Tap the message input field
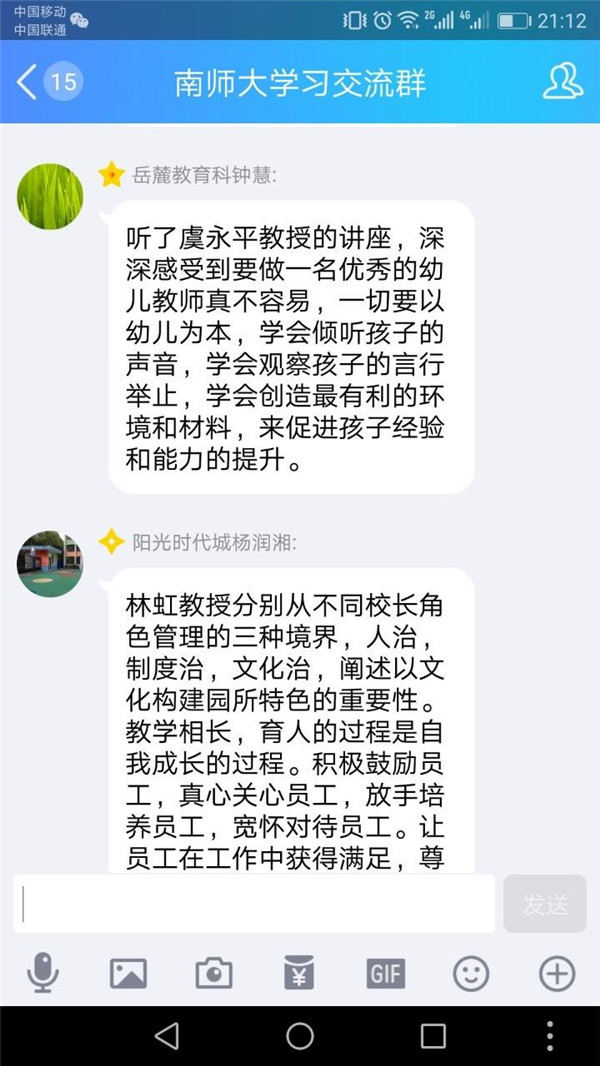Image resolution: width=600 pixels, height=1066 pixels. point(254,904)
